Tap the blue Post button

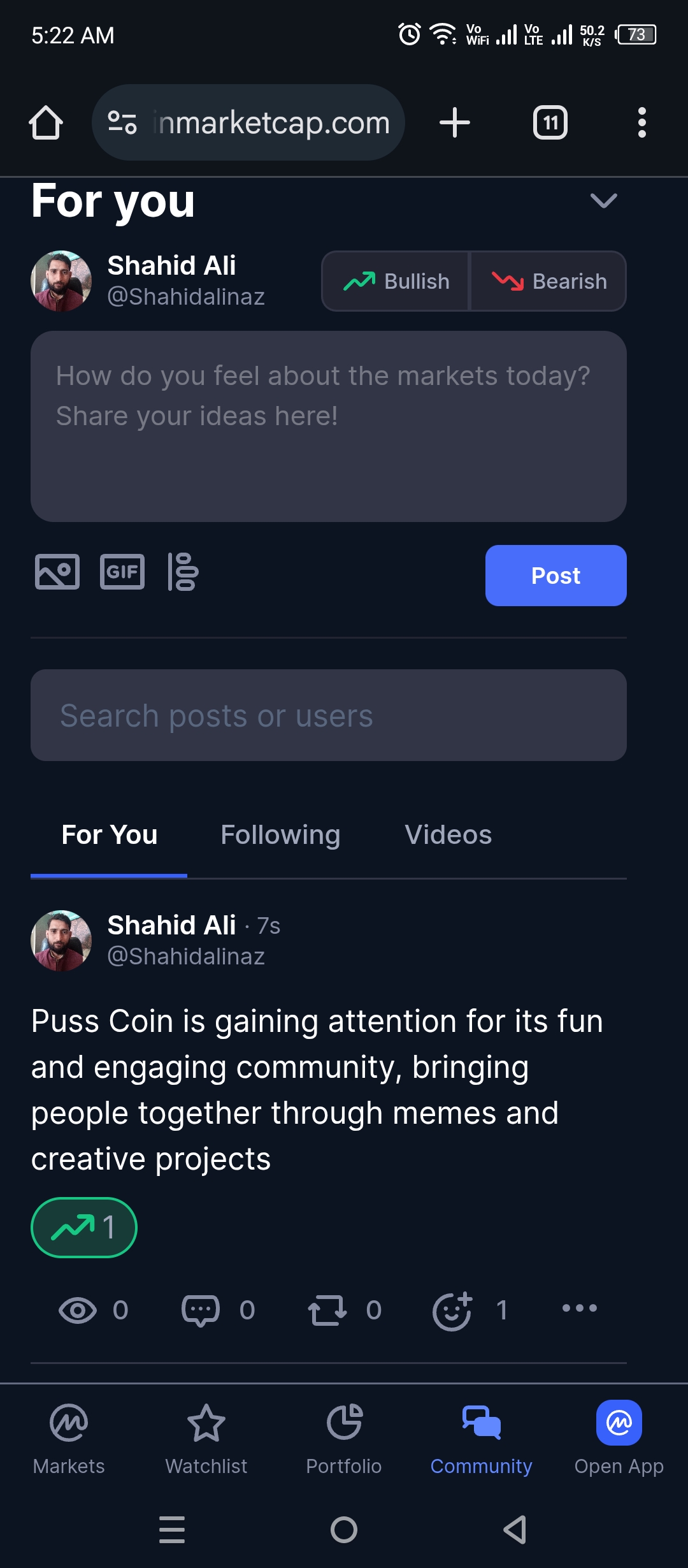pyautogui.click(x=556, y=576)
